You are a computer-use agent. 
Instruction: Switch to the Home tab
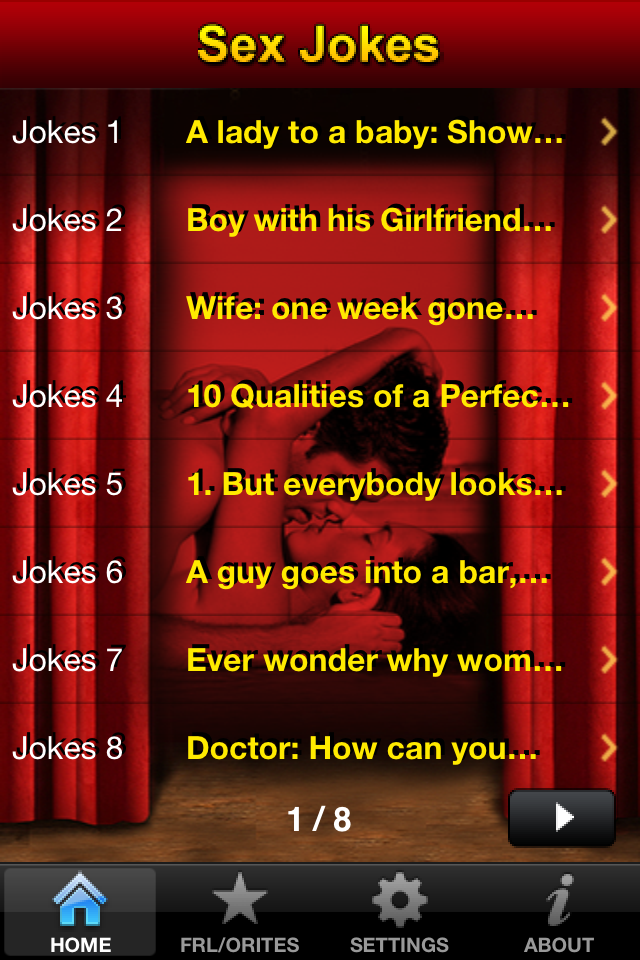pos(80,912)
